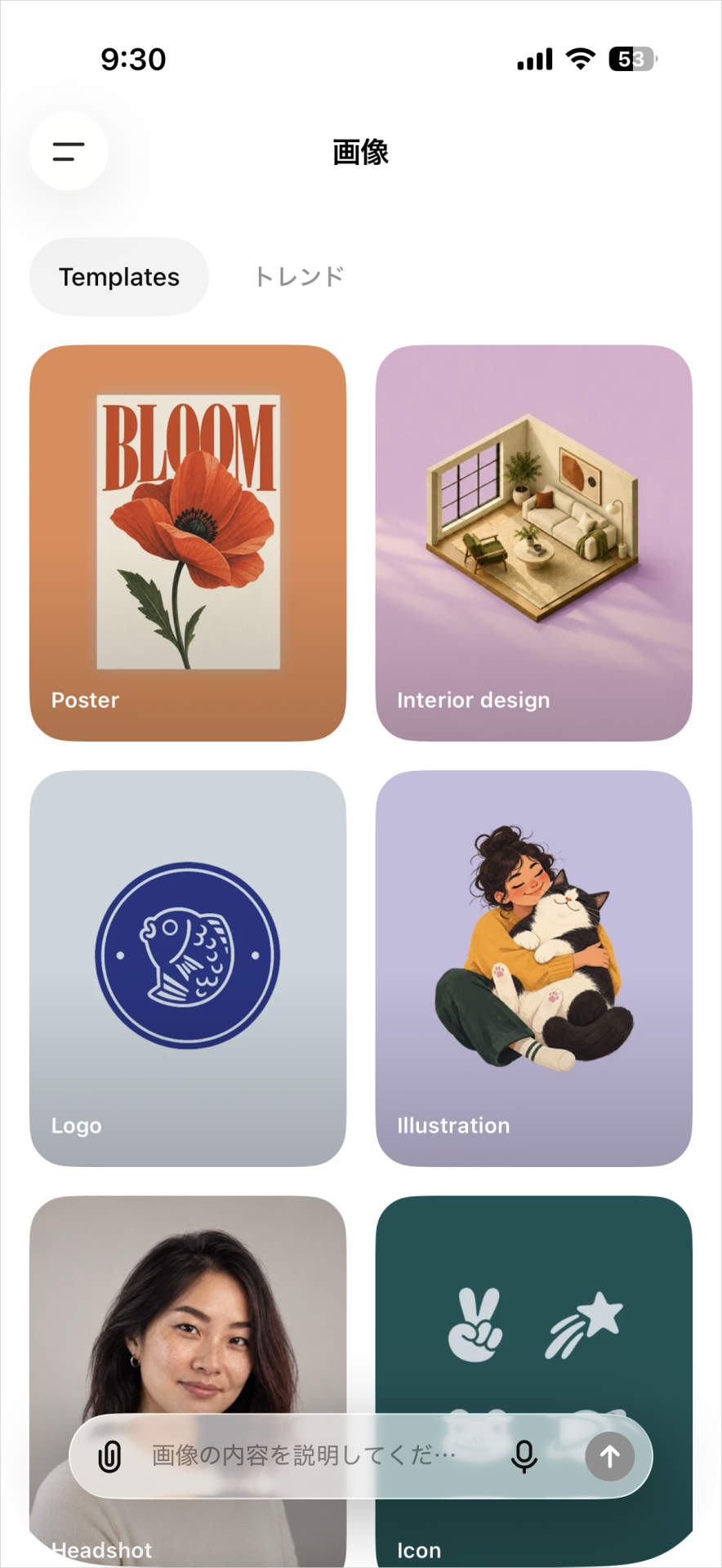722x1568 pixels.
Task: Switch to the トレンド tab
Action: pyautogui.click(x=299, y=277)
